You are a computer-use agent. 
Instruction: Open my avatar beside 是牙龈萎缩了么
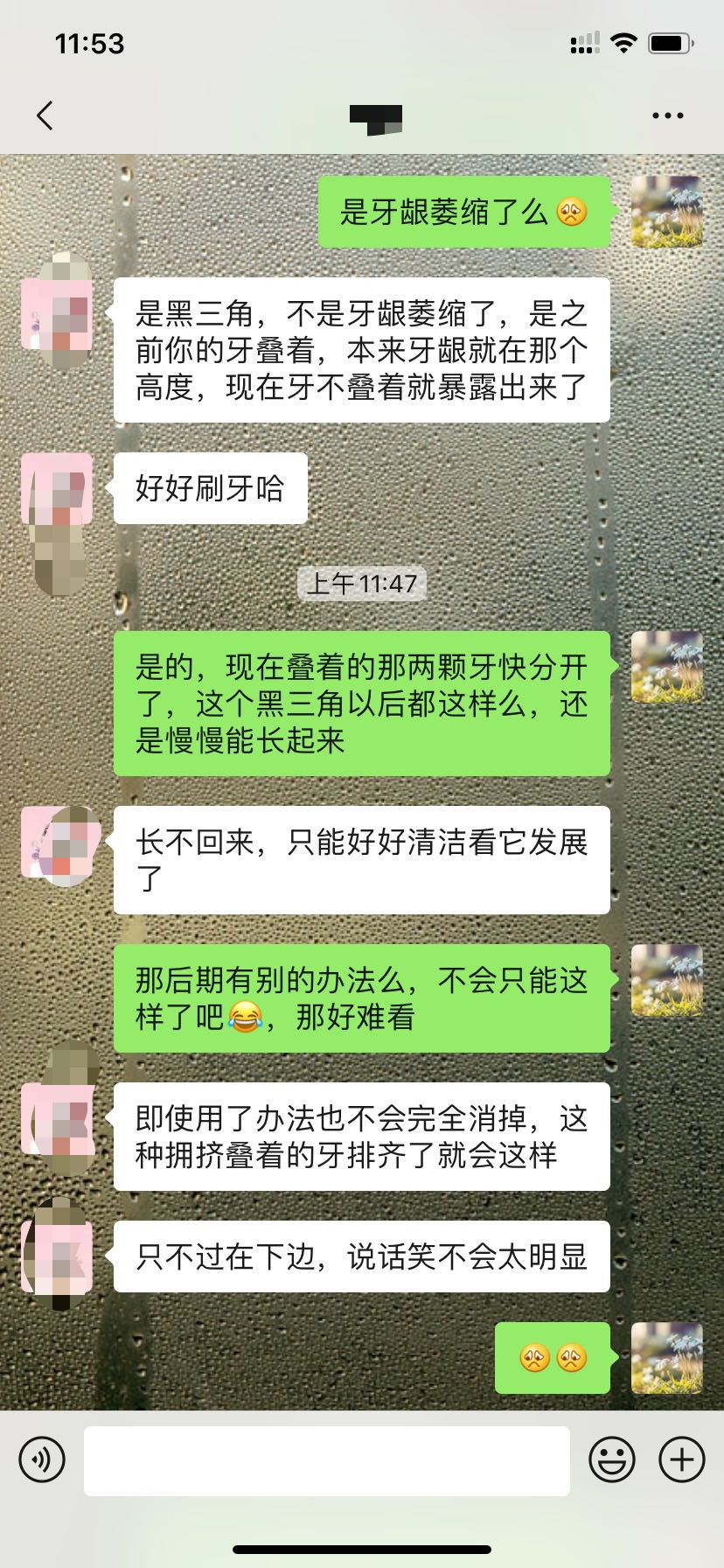[x=666, y=212]
